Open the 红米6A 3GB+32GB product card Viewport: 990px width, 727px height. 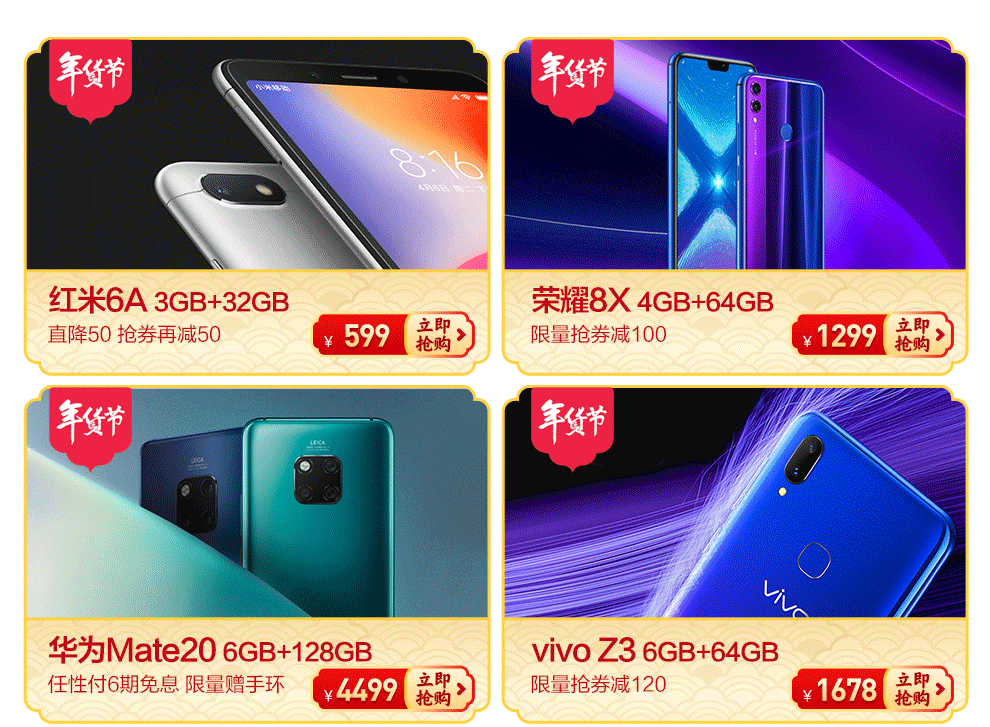[257, 160]
